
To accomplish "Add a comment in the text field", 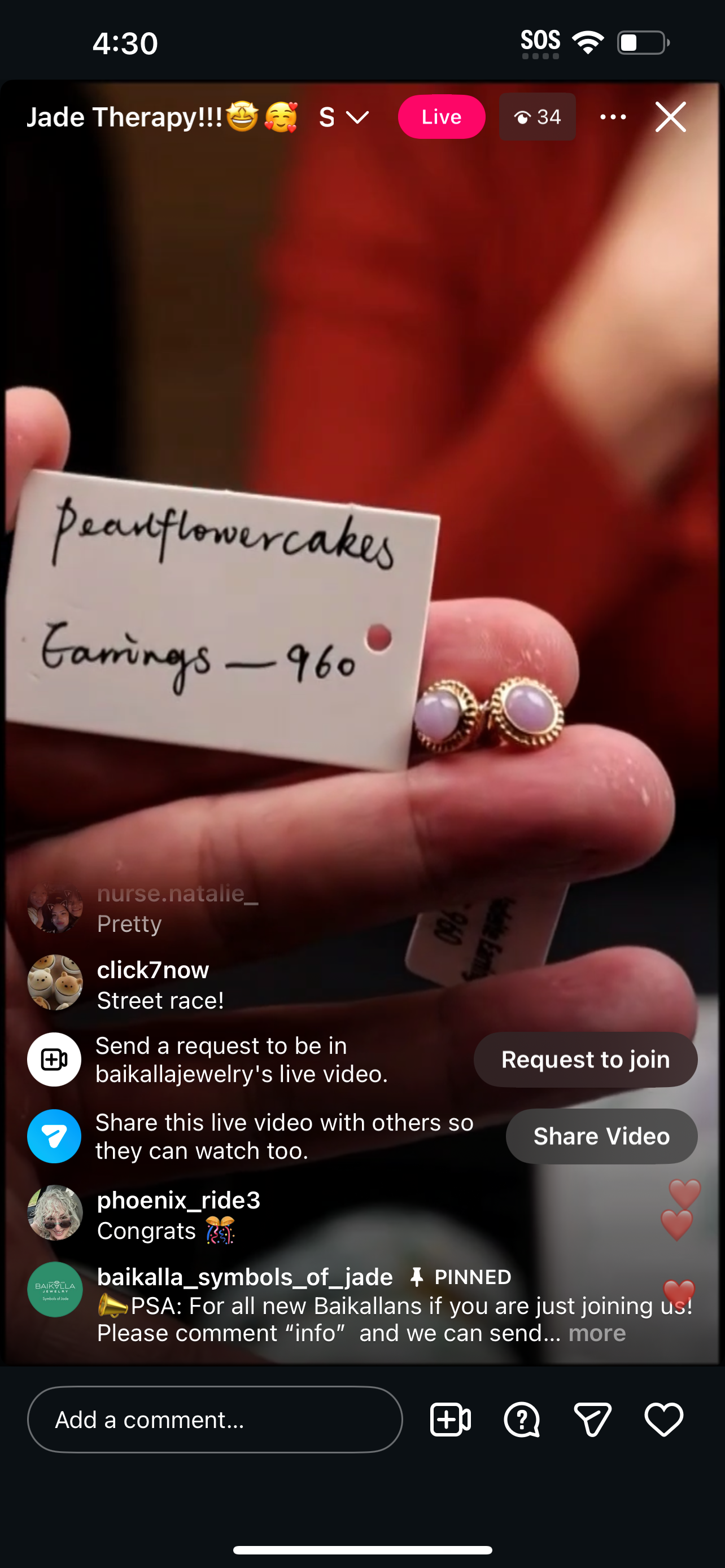I will point(214,1420).
